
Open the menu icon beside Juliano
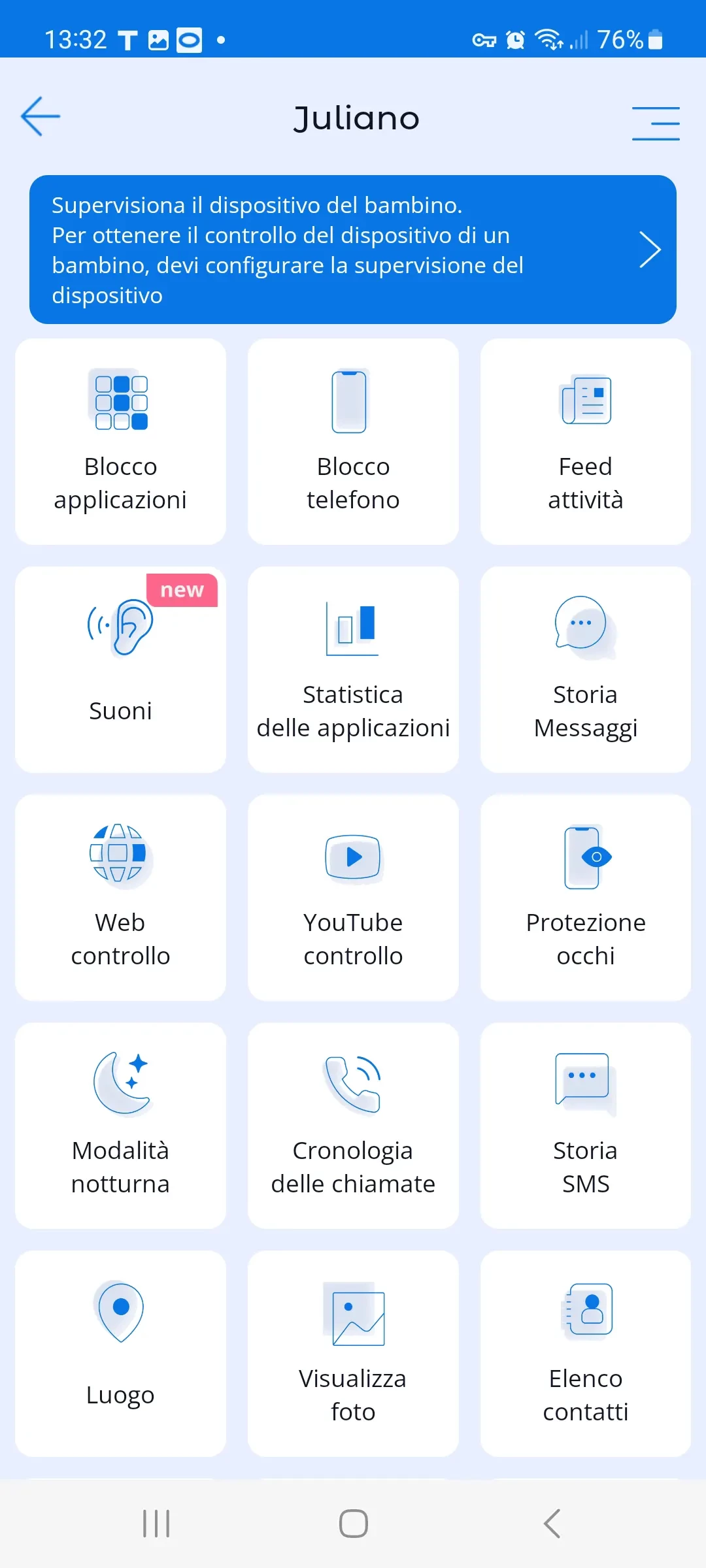[x=655, y=123]
